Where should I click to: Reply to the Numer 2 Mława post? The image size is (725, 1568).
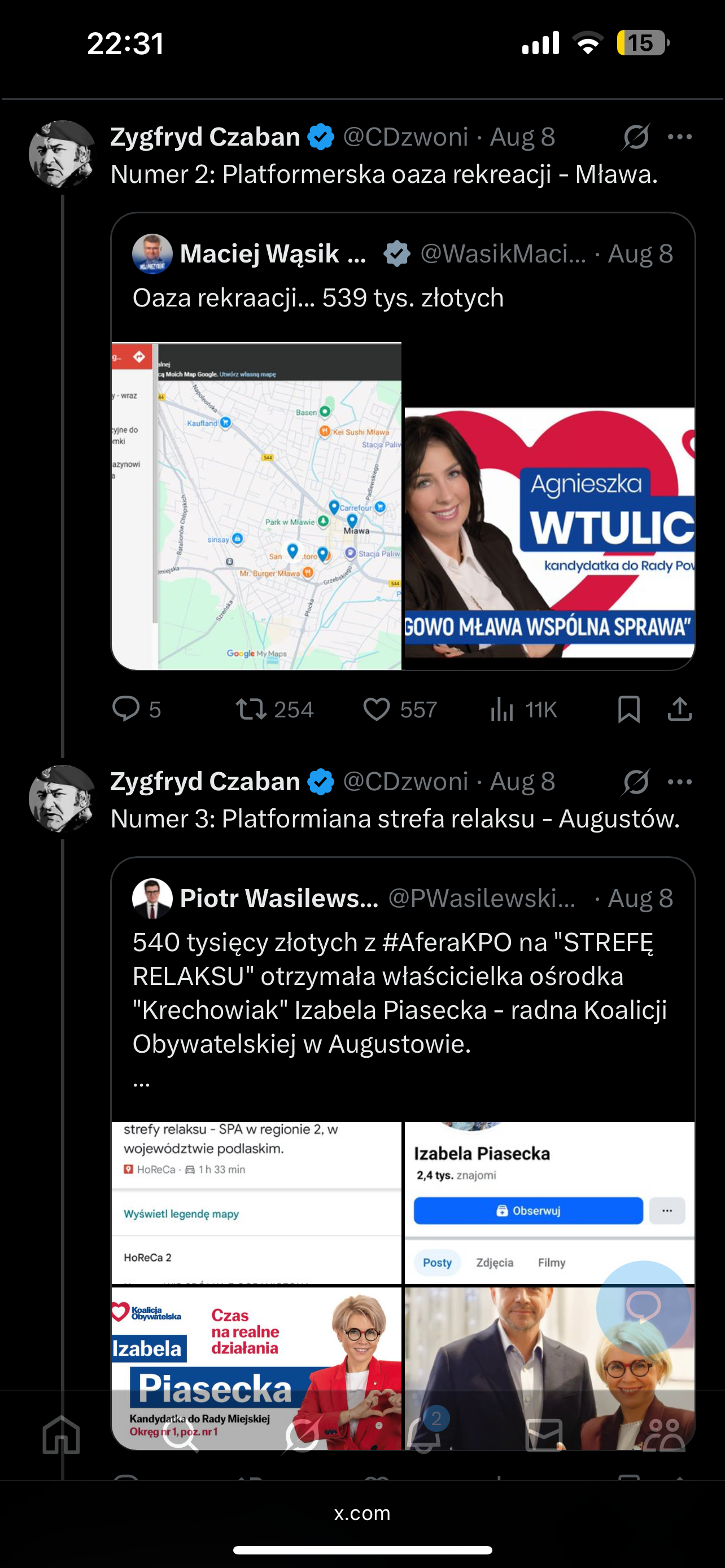click(126, 709)
